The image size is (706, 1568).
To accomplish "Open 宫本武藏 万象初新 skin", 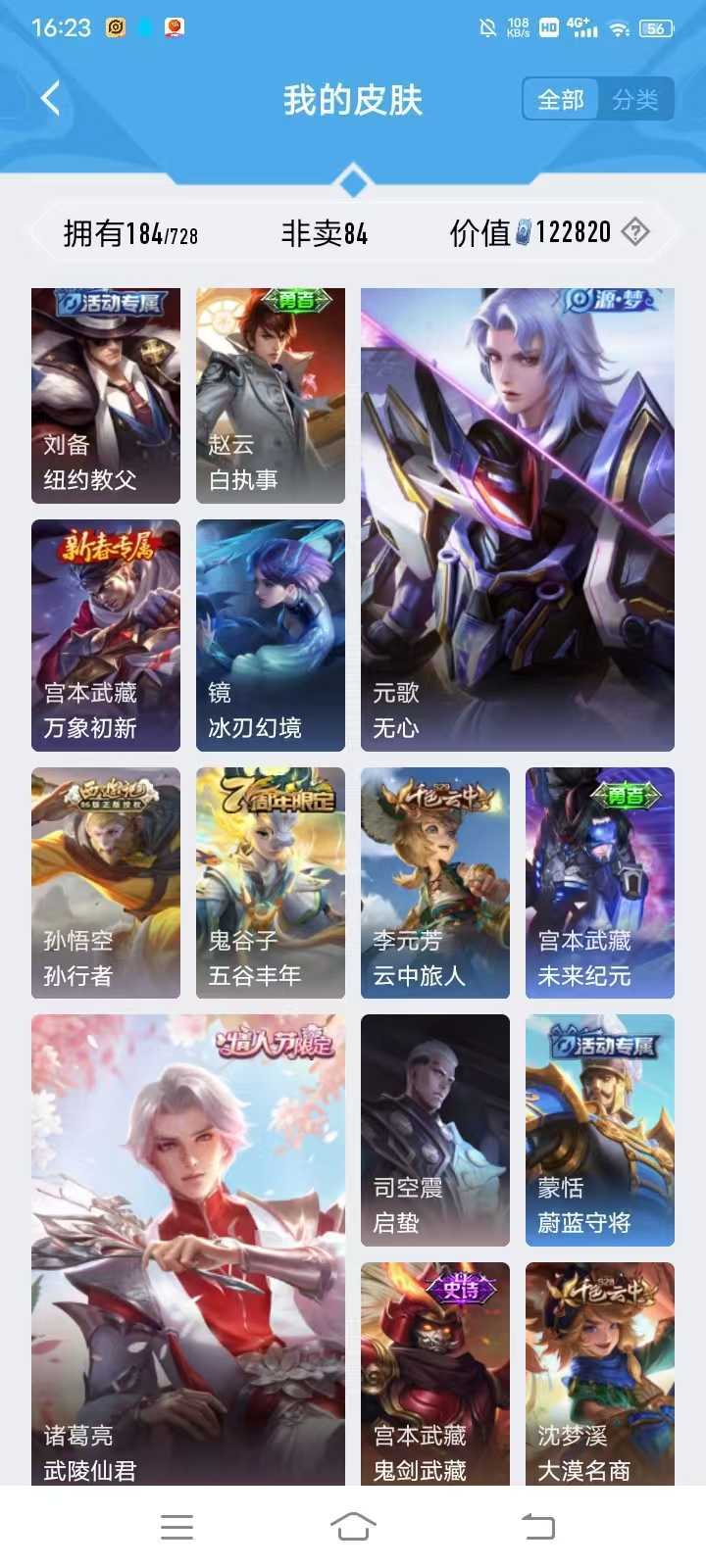I will pyautogui.click(x=106, y=635).
